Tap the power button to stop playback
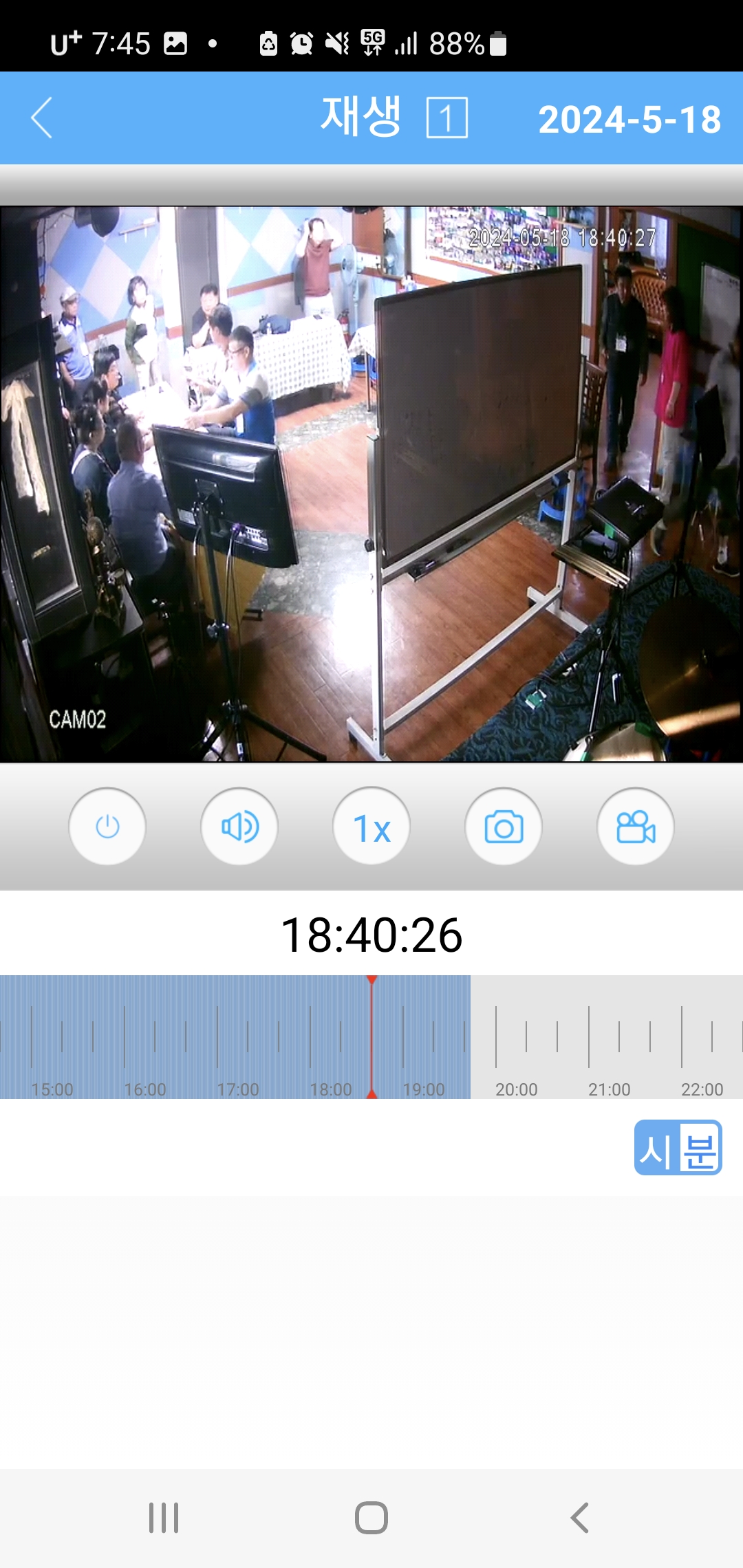The width and height of the screenshot is (743, 1568). tap(107, 827)
